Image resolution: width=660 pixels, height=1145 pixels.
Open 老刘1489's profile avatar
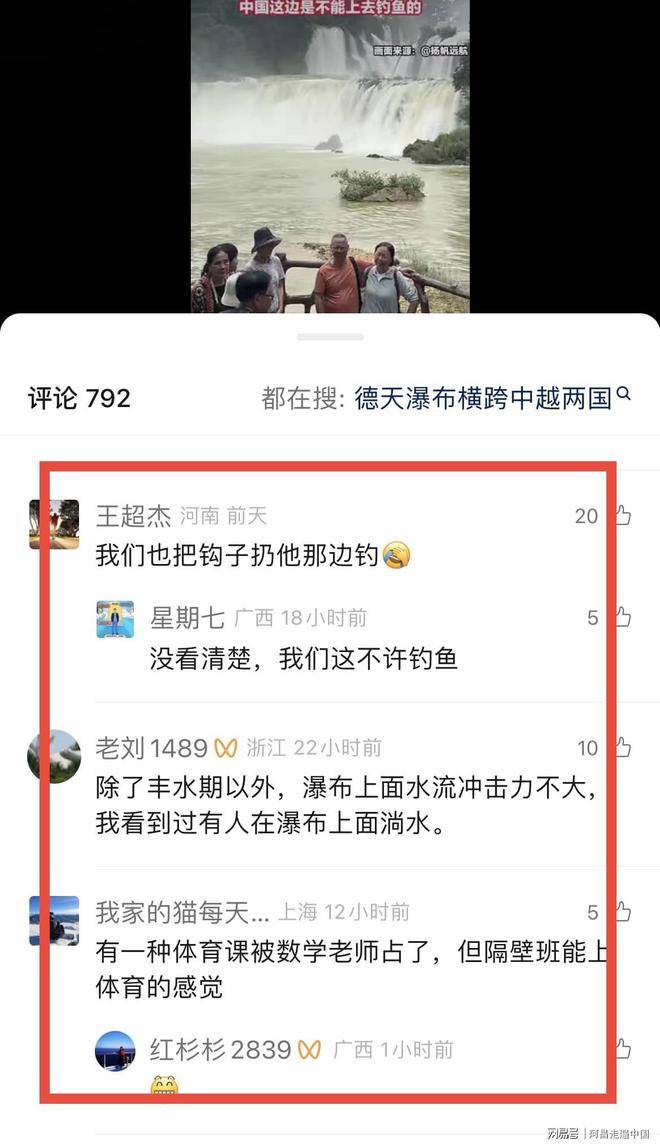pos(54,756)
